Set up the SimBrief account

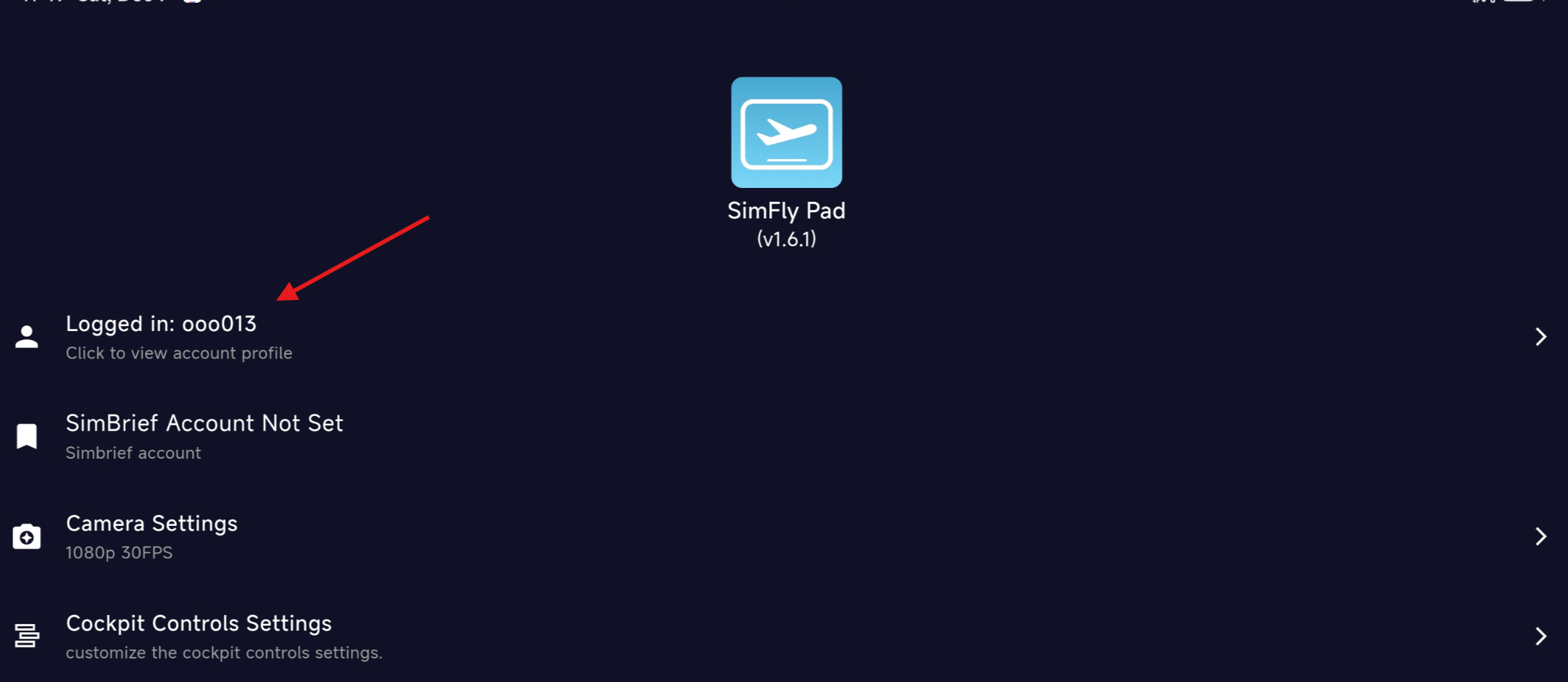204,437
